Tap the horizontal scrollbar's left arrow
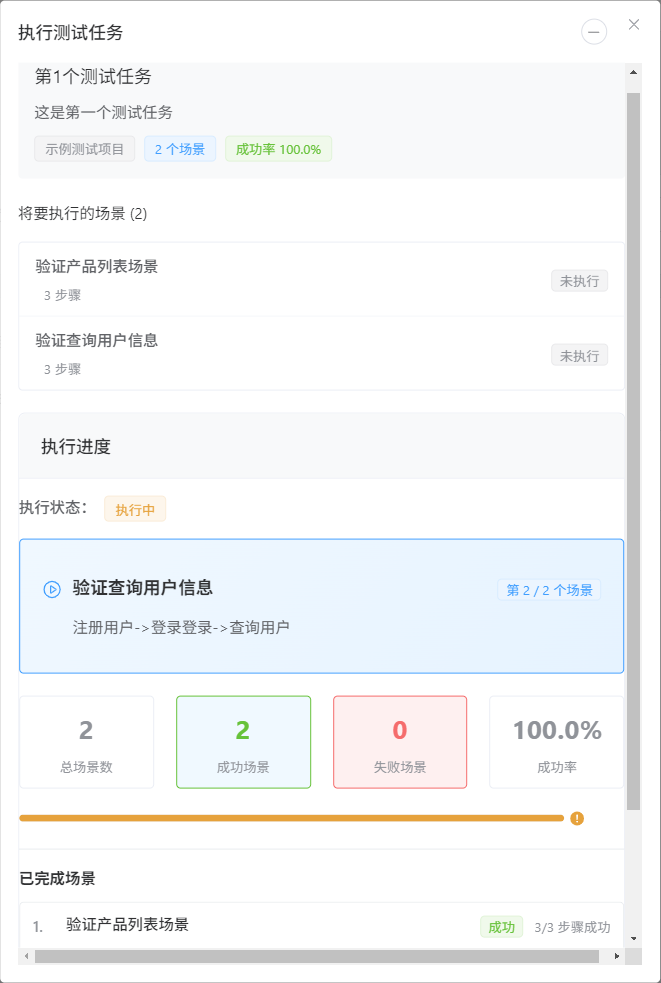 click(x=26, y=956)
